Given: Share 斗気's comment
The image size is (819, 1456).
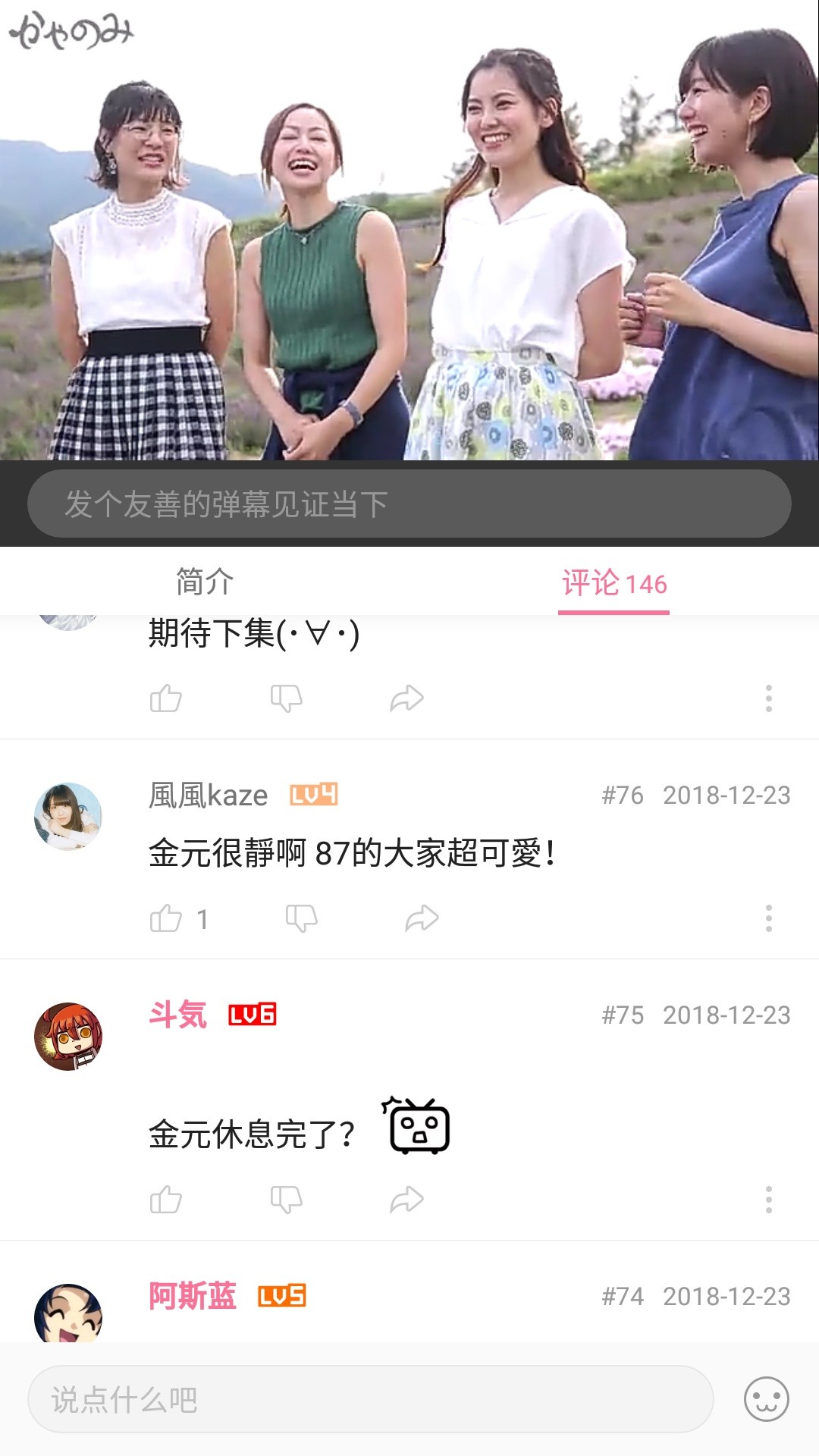Looking at the screenshot, I should click(x=406, y=1200).
